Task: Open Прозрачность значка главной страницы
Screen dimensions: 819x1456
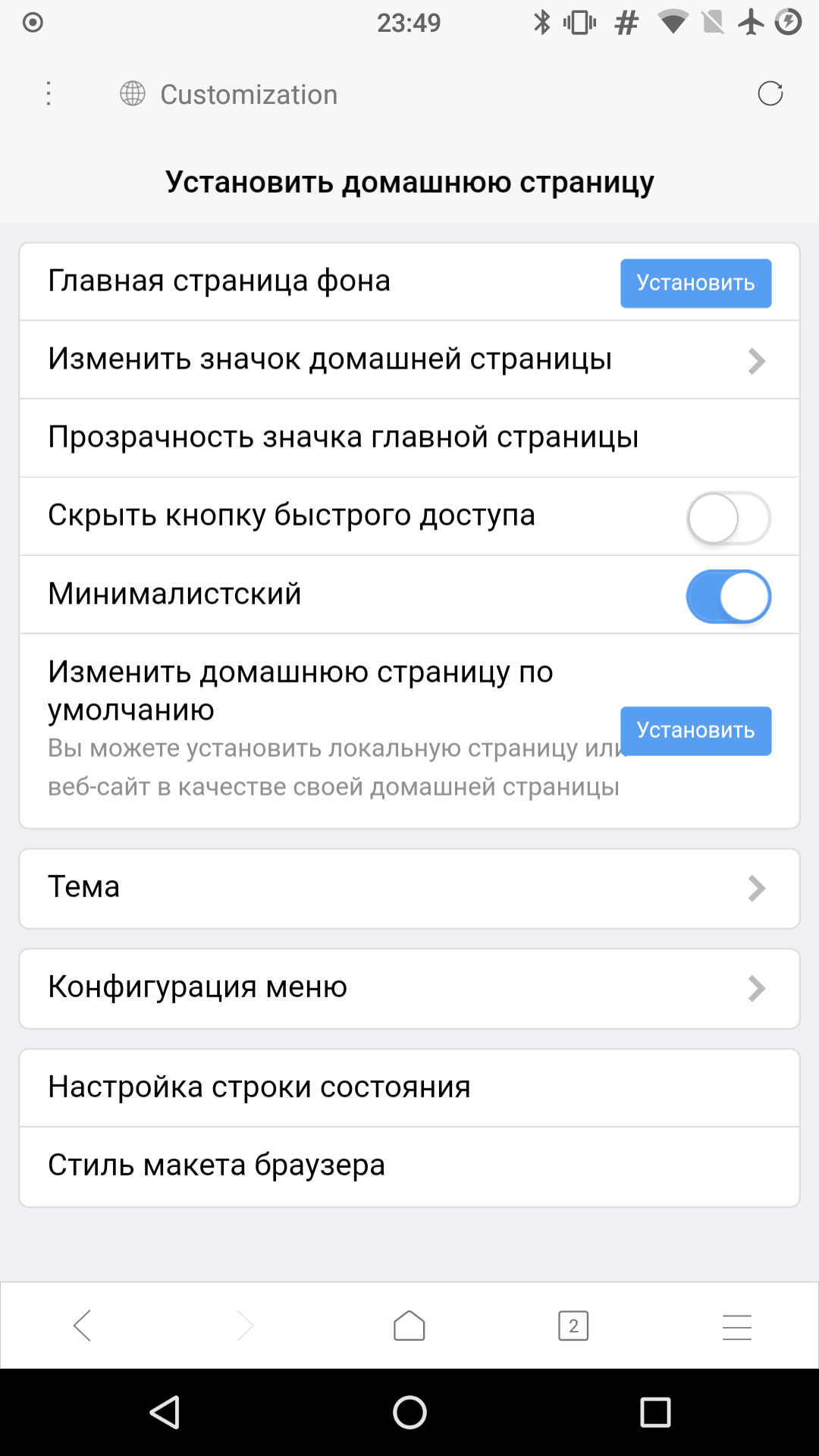Action: tap(409, 438)
